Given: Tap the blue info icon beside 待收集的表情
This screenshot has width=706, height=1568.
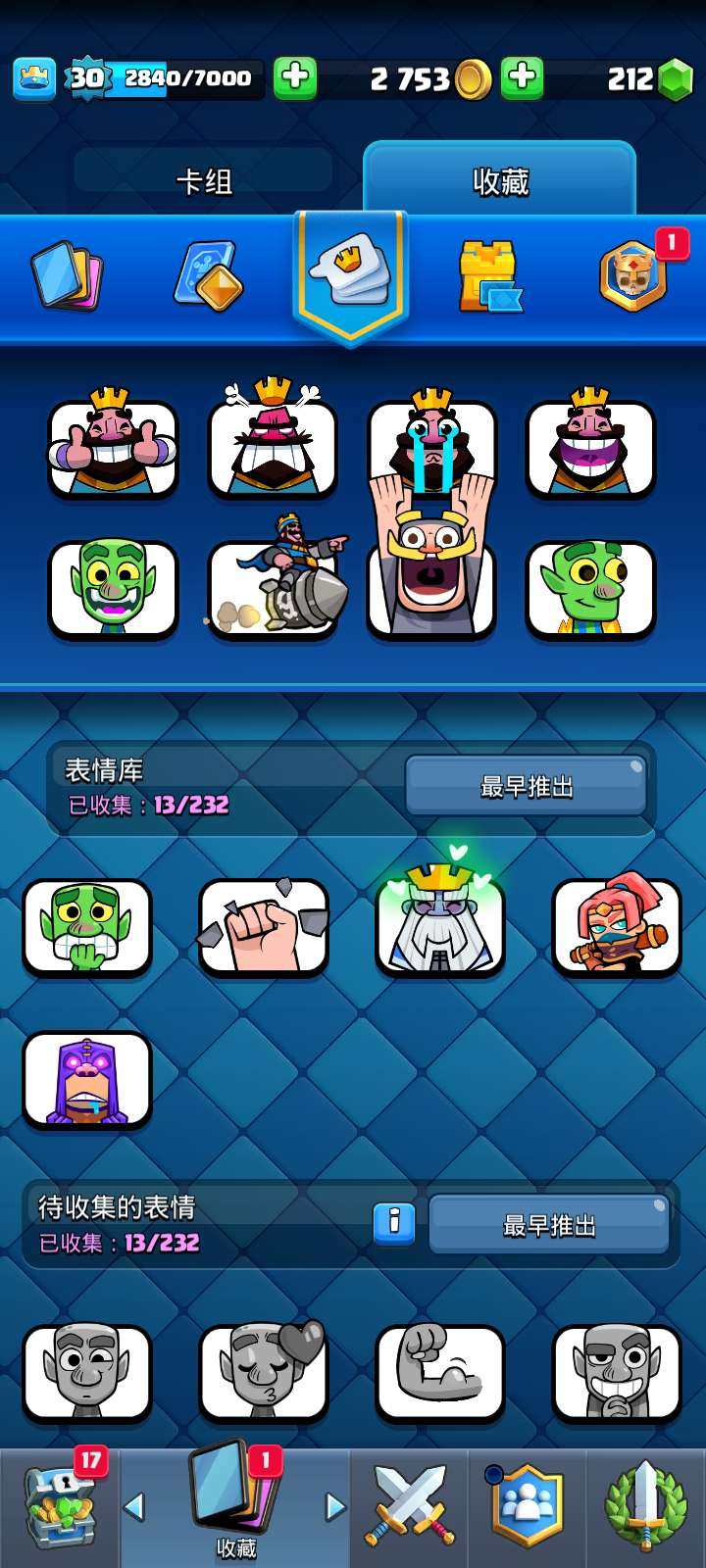Looking at the screenshot, I should pos(395,1223).
